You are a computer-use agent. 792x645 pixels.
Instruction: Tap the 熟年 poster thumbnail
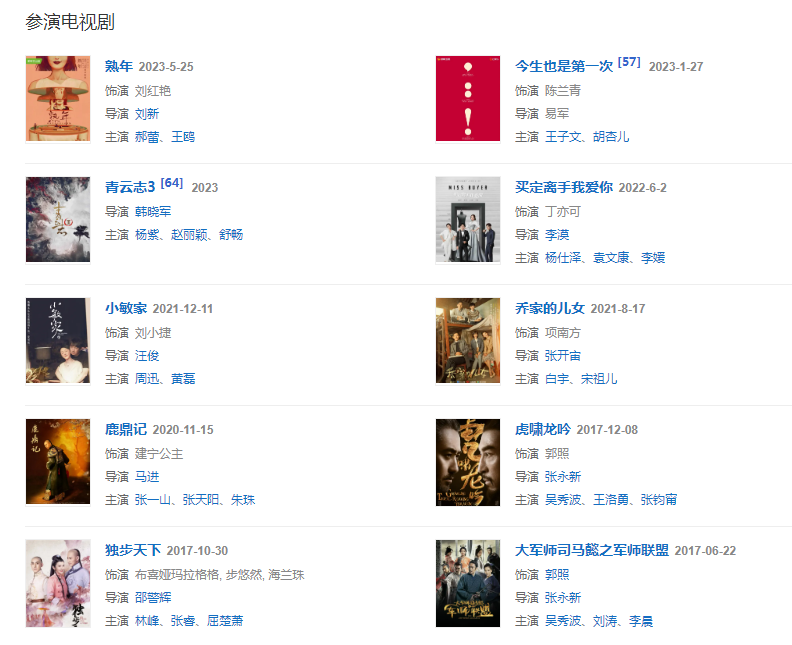point(58,98)
